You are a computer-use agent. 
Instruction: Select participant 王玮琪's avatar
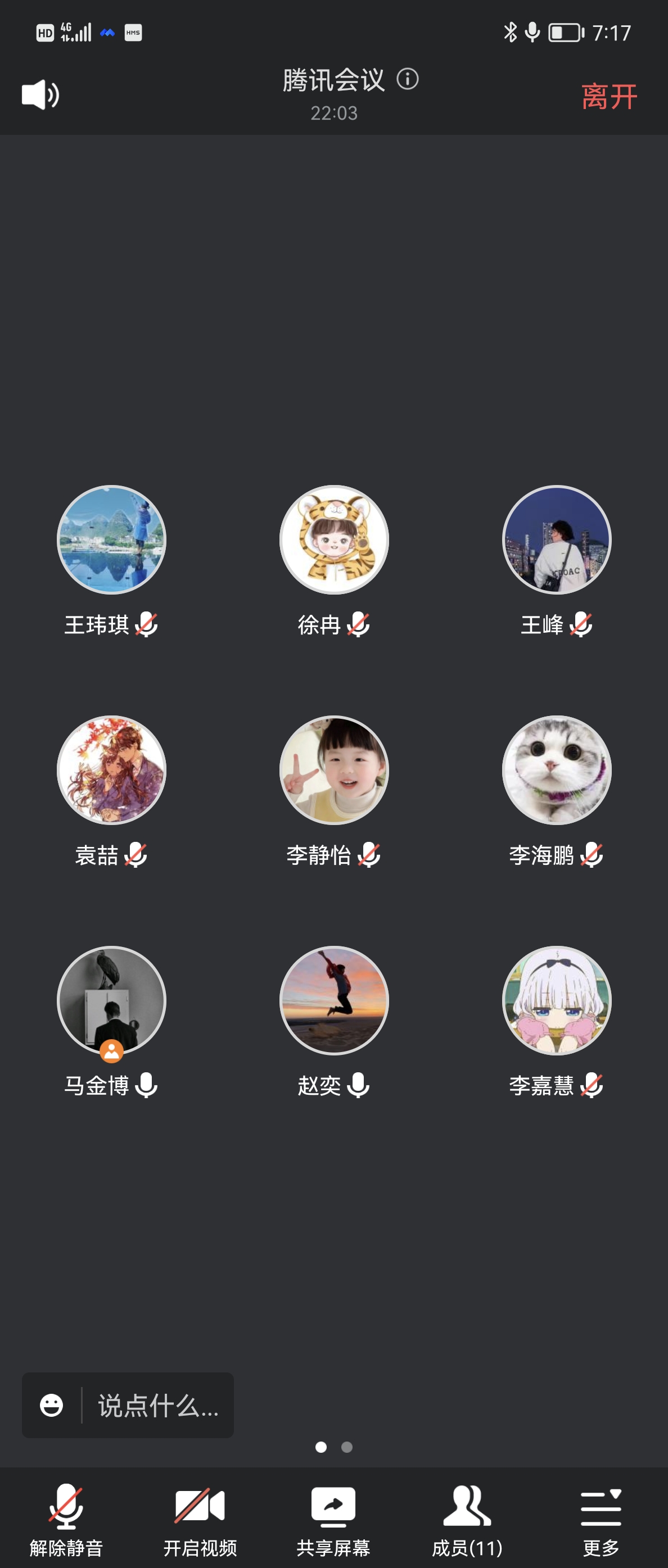click(x=111, y=540)
